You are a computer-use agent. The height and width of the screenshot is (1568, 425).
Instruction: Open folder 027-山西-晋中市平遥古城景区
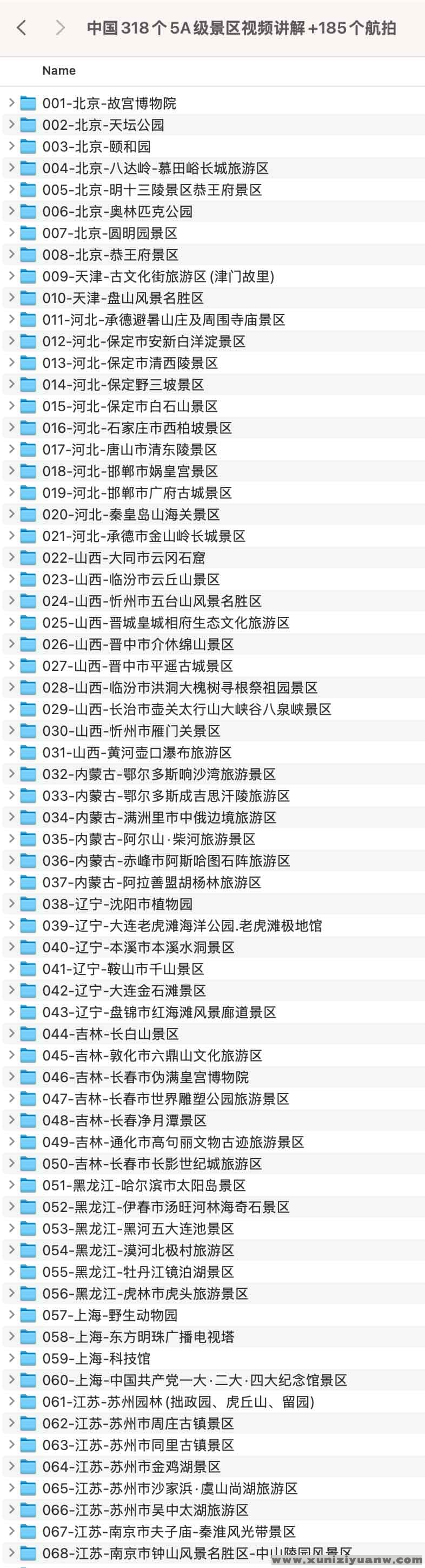pyautogui.click(x=137, y=666)
